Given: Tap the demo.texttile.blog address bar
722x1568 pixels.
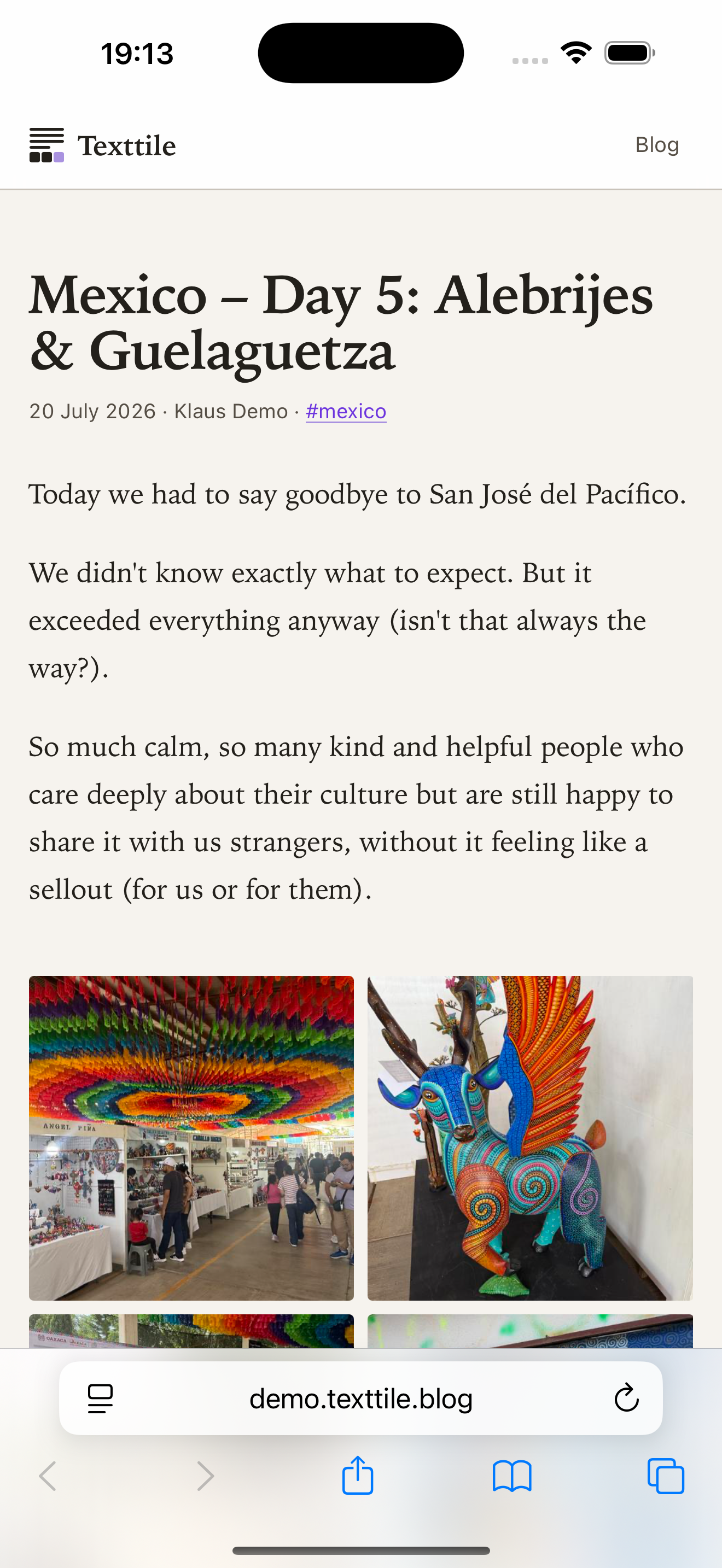Looking at the screenshot, I should coord(361,1399).
